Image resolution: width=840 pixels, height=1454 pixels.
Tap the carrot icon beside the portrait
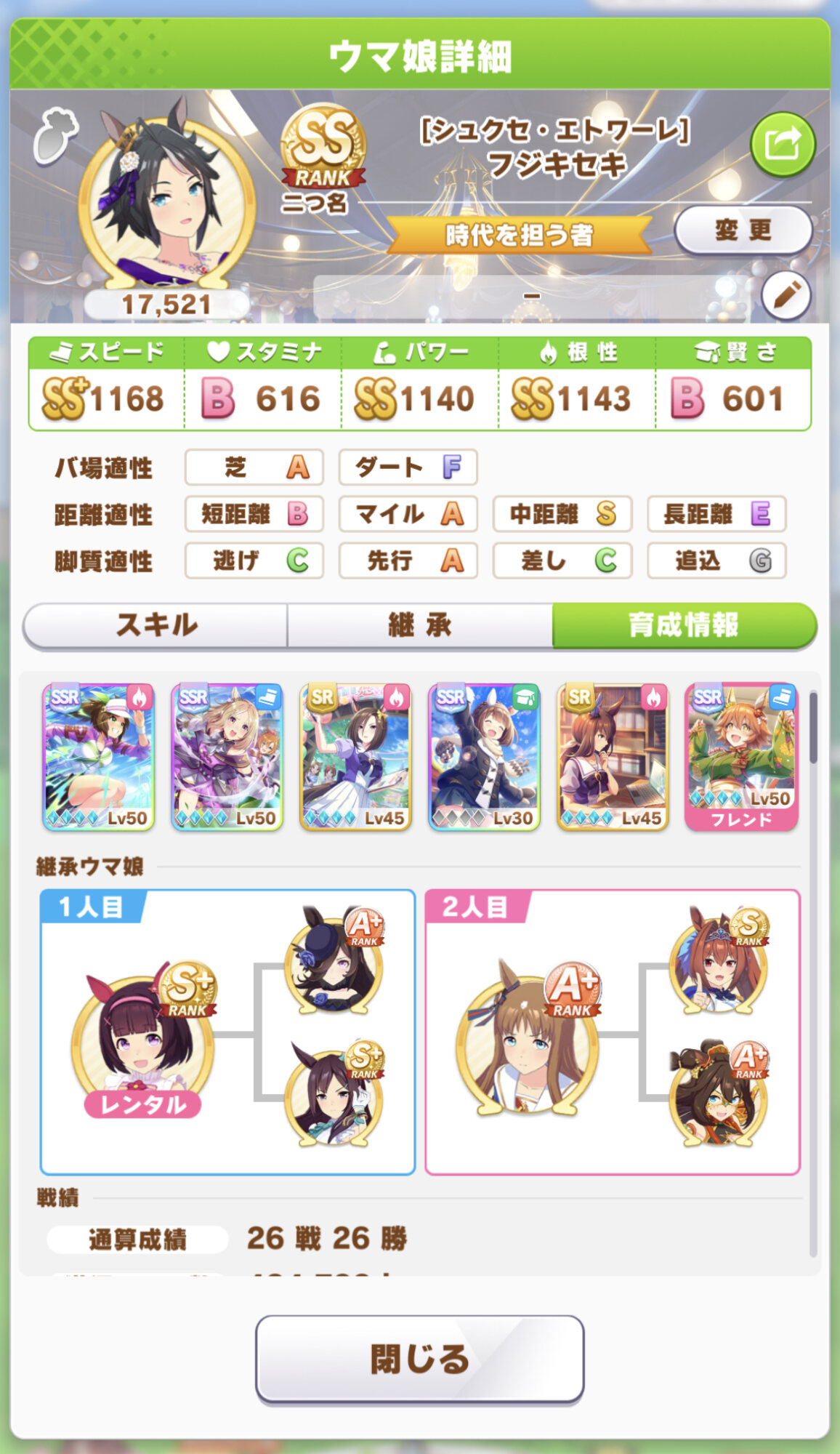[55, 135]
